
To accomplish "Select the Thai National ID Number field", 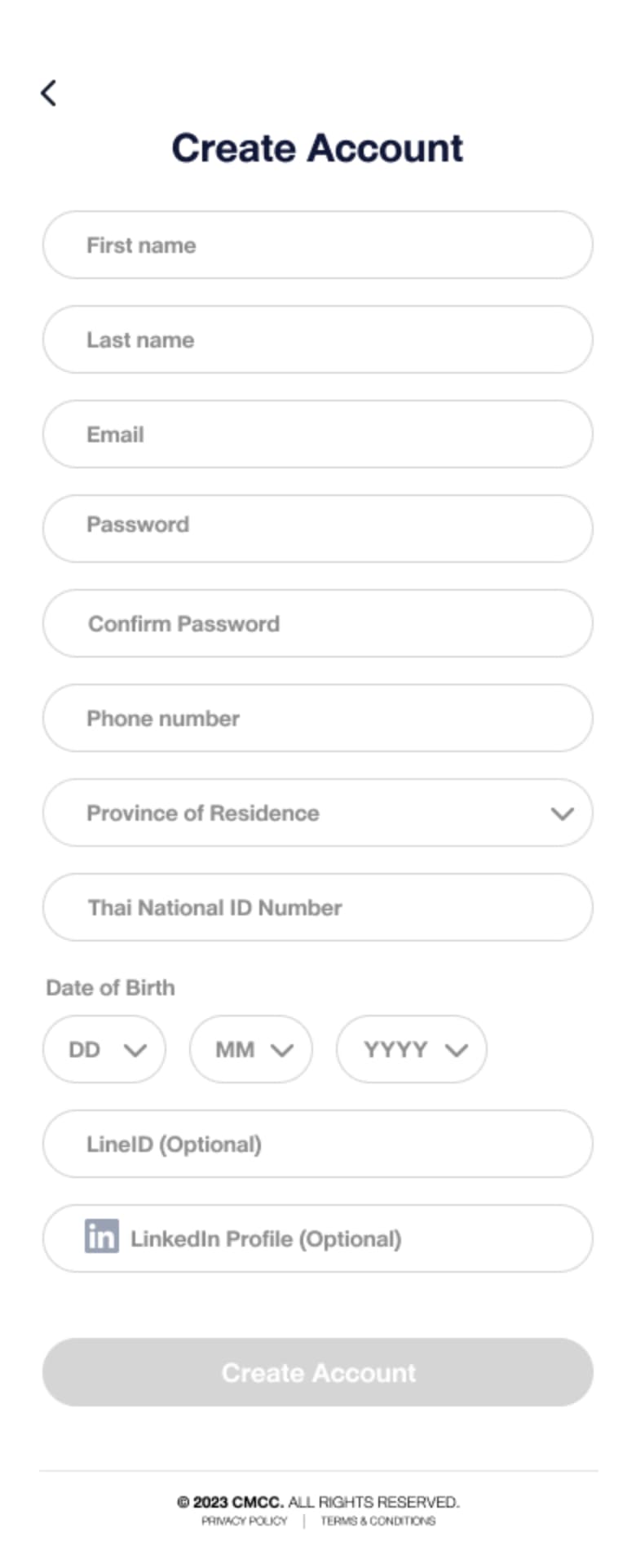I will 318,907.
